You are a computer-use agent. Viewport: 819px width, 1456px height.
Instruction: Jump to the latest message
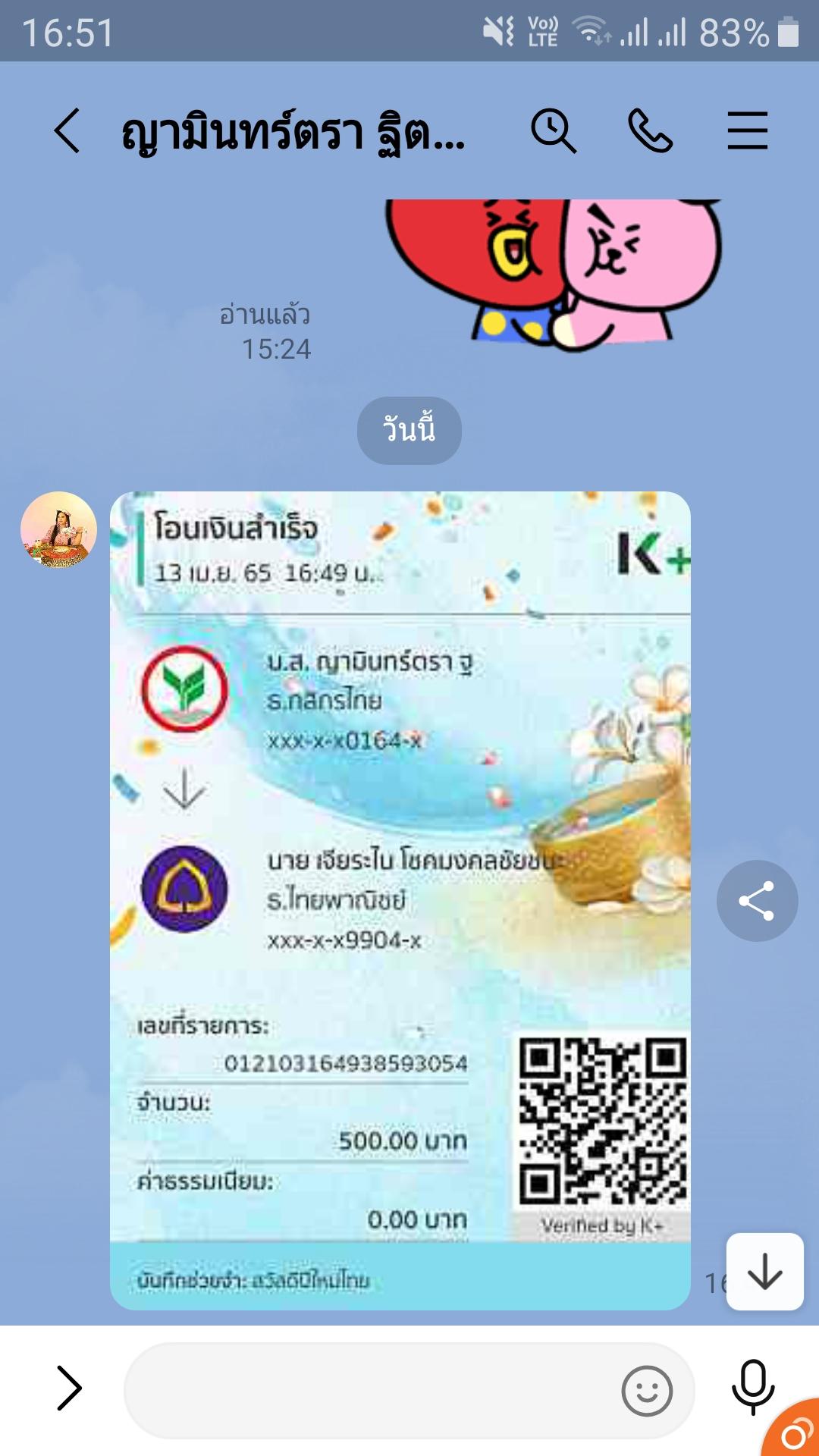764,1272
